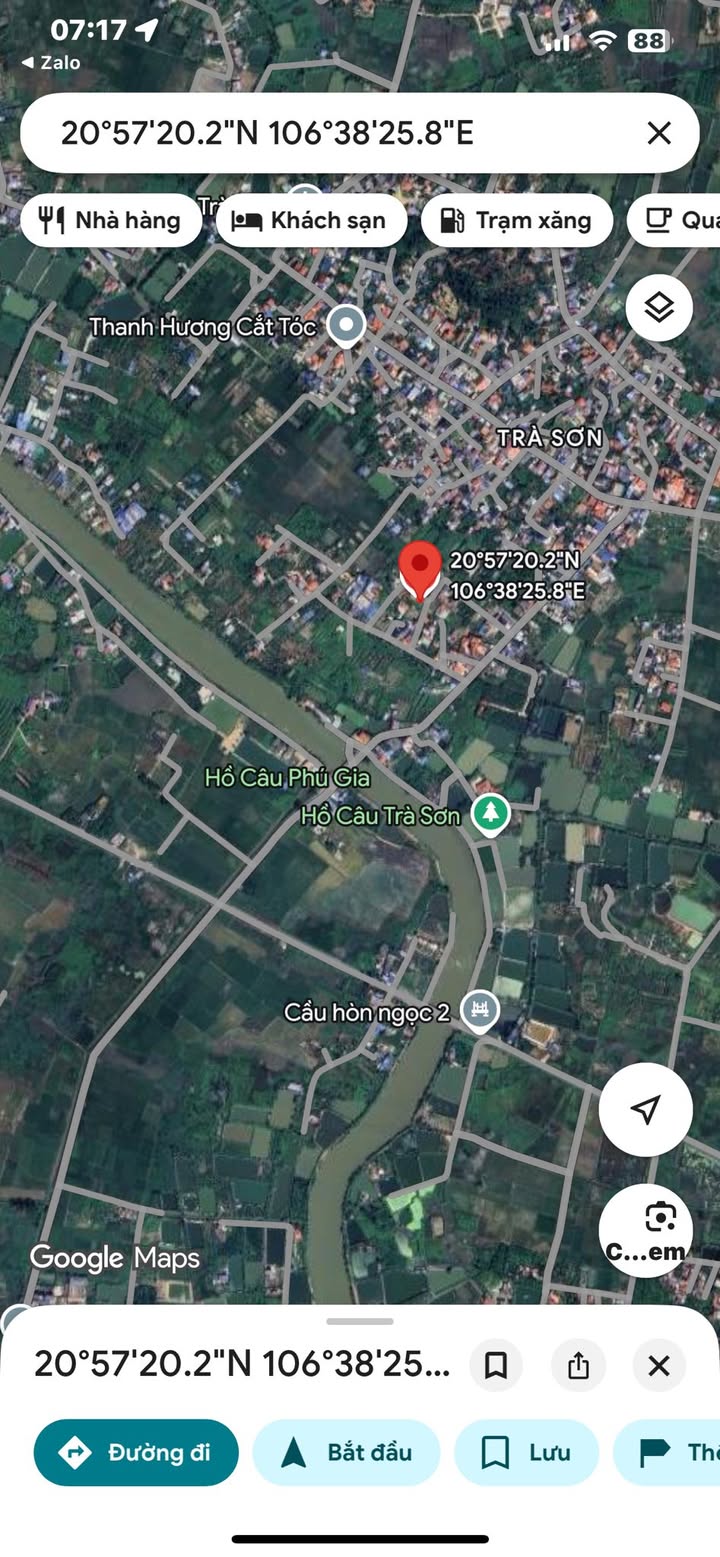View Hồ Câu Trà Sơn marker
This screenshot has height=1557, width=720.
tap(489, 815)
